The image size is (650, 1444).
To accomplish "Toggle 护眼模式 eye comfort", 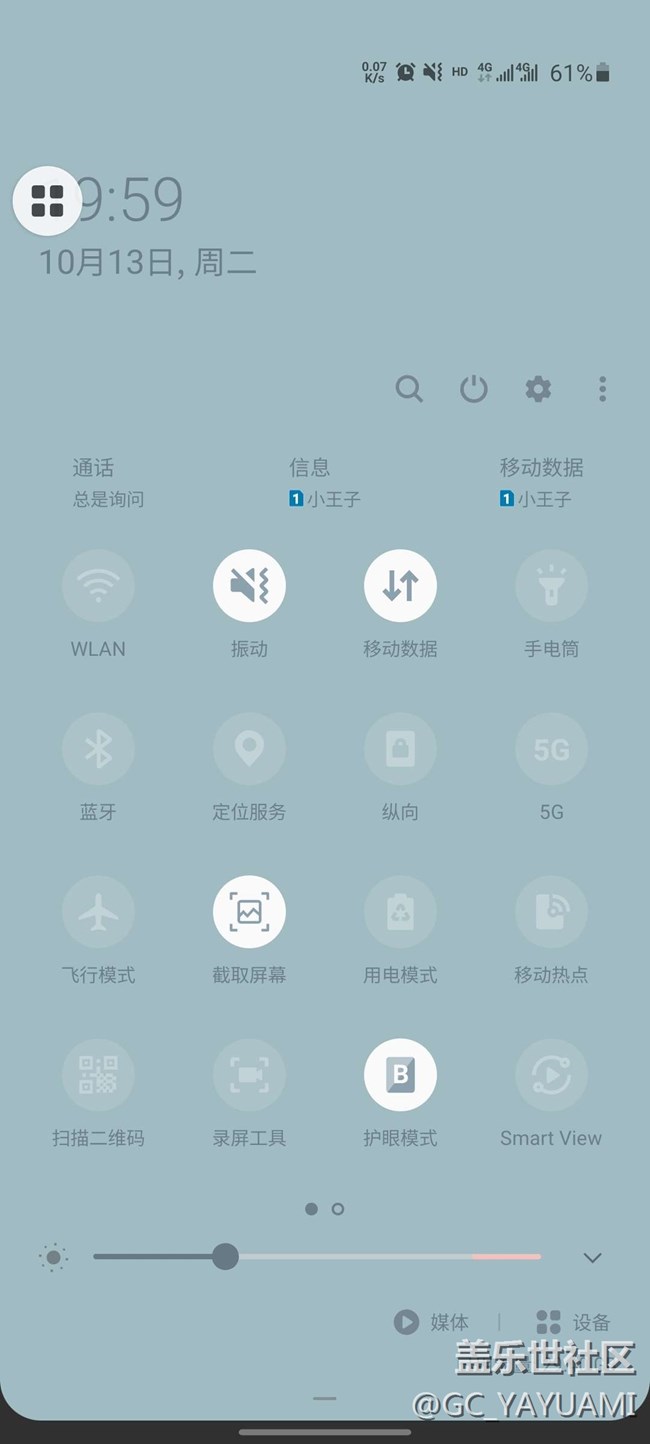I will tap(400, 1075).
